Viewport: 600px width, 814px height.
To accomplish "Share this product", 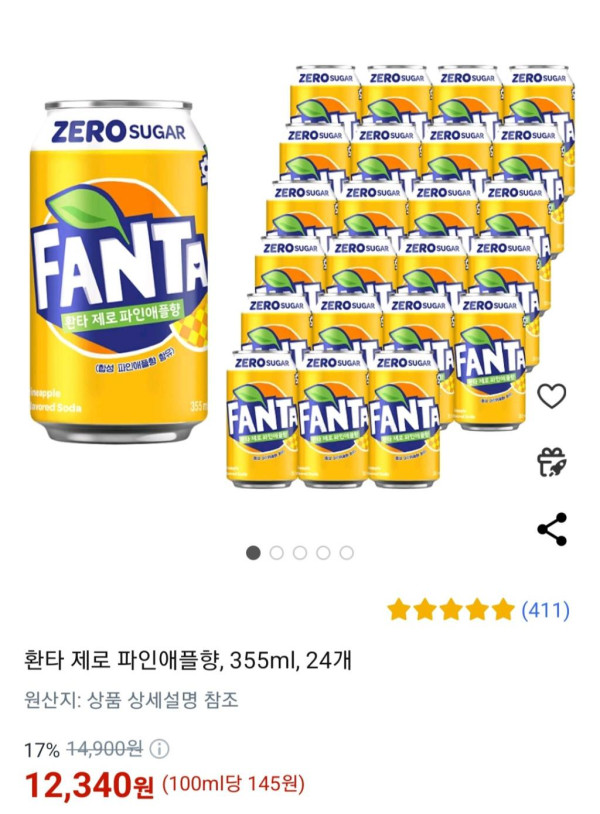I will point(552,529).
